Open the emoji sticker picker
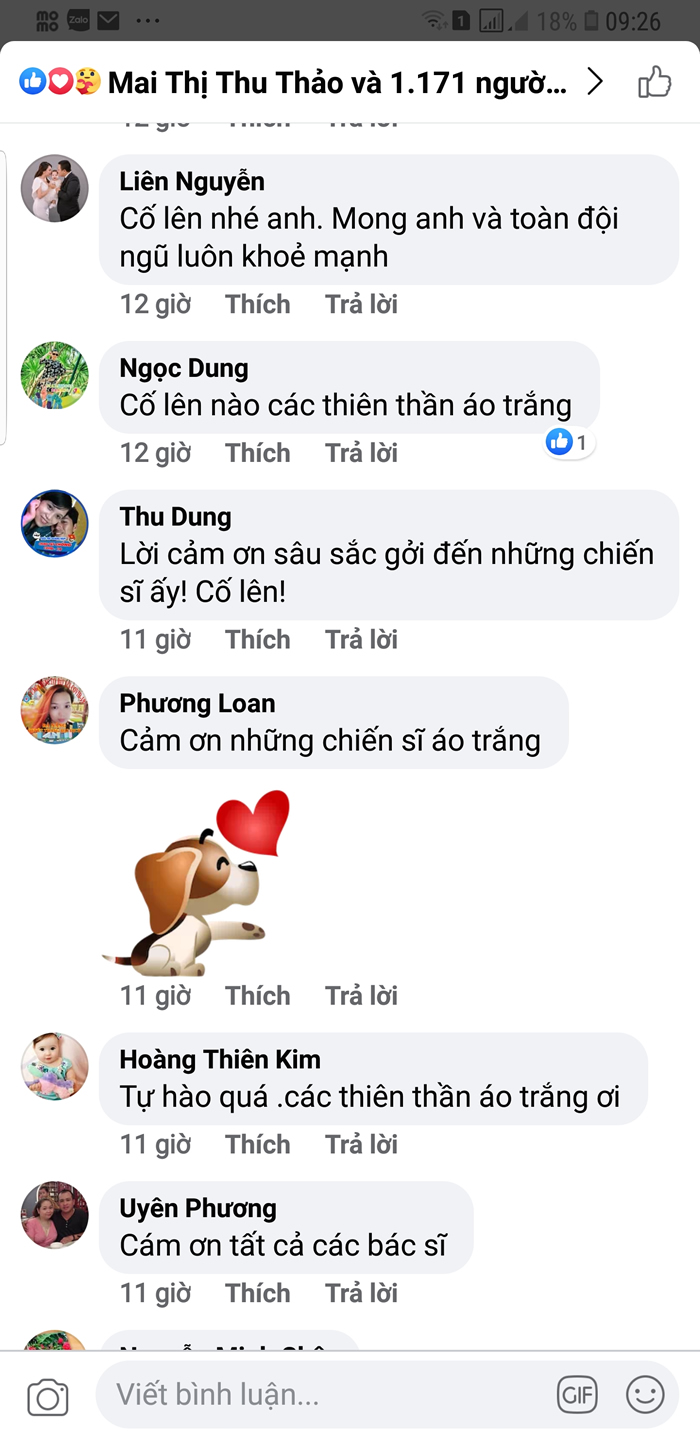 pos(645,1394)
